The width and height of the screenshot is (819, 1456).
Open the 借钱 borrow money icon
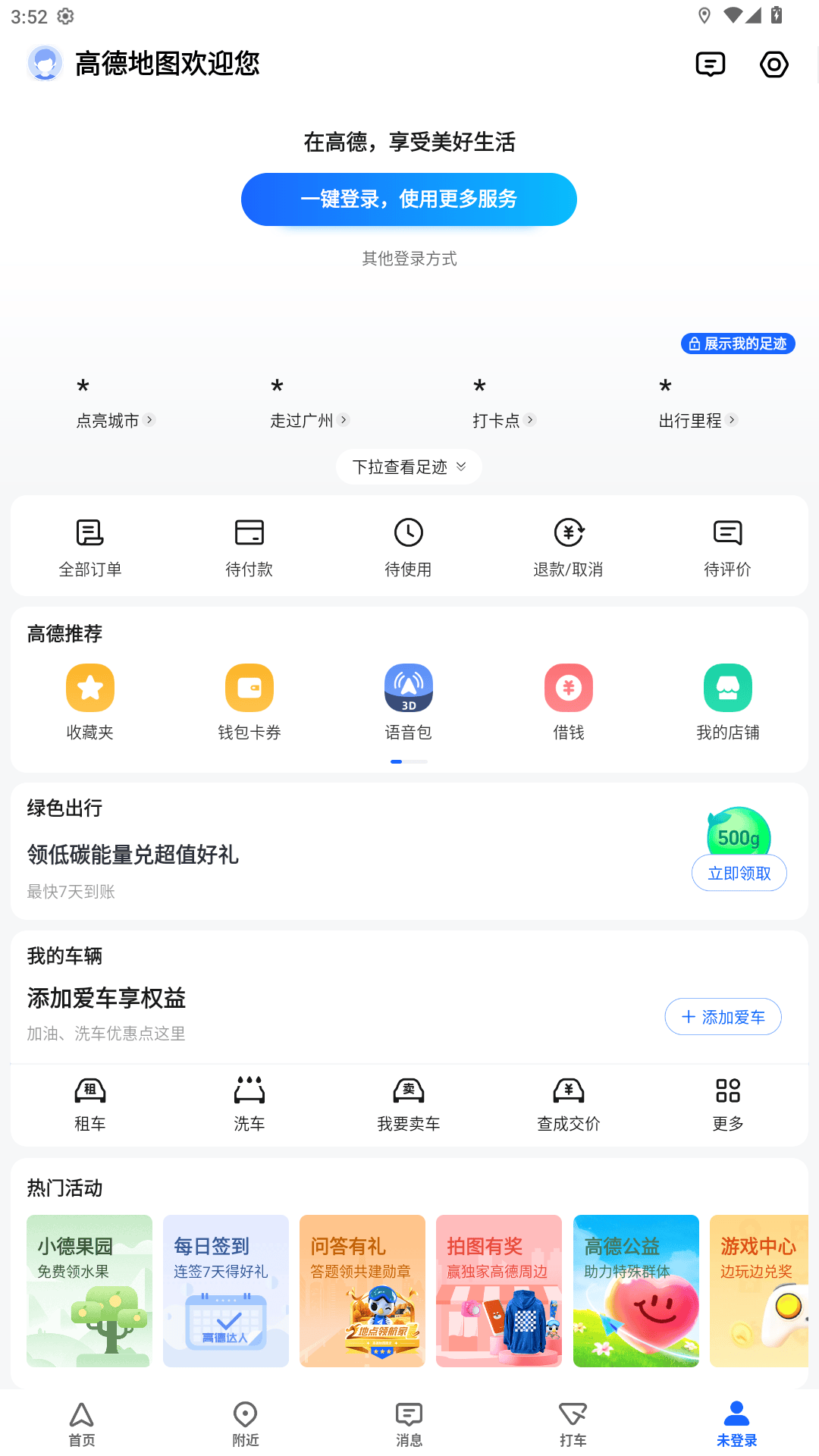click(569, 698)
